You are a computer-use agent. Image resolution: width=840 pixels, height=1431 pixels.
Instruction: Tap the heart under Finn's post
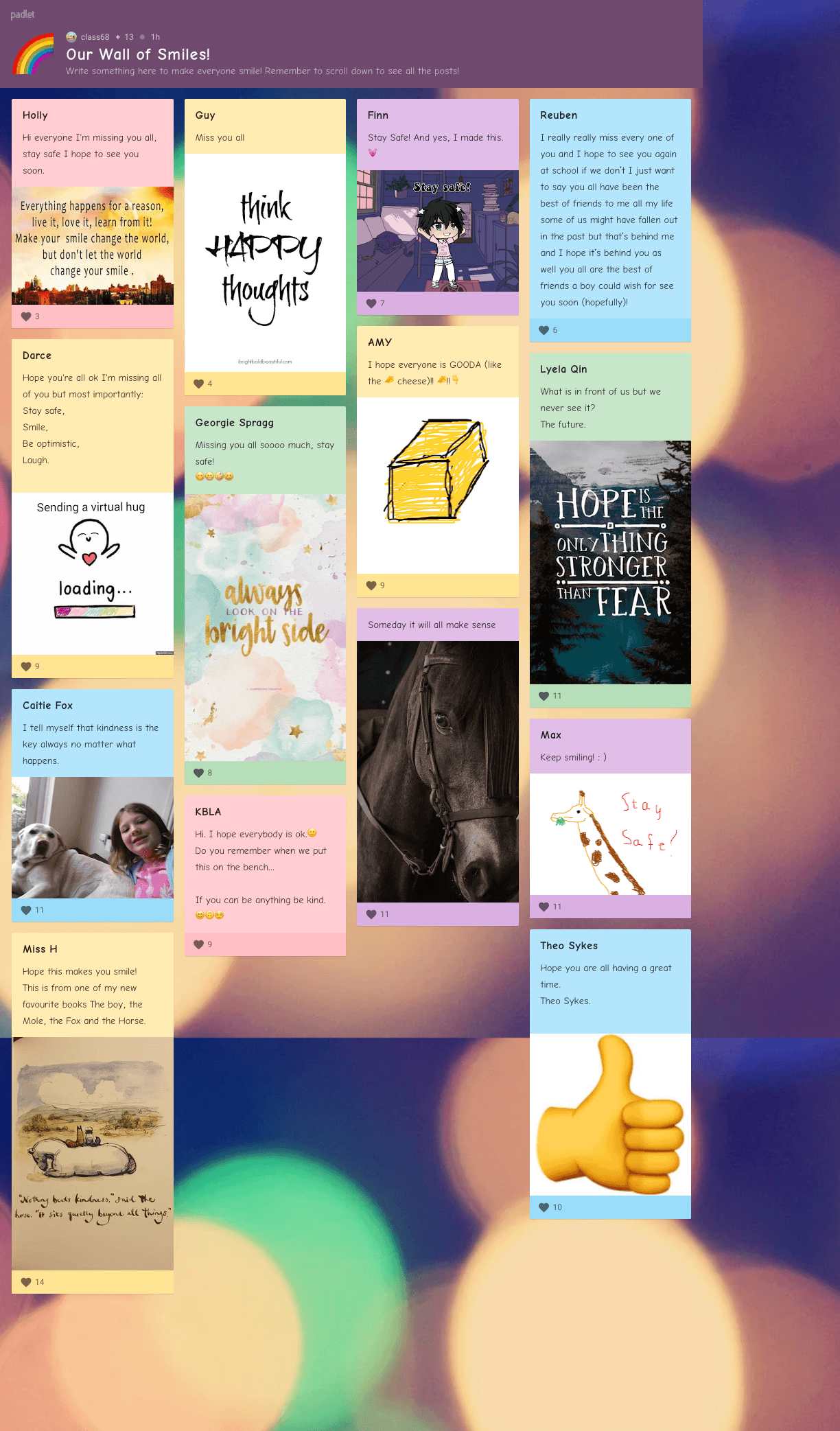pyautogui.click(x=371, y=303)
